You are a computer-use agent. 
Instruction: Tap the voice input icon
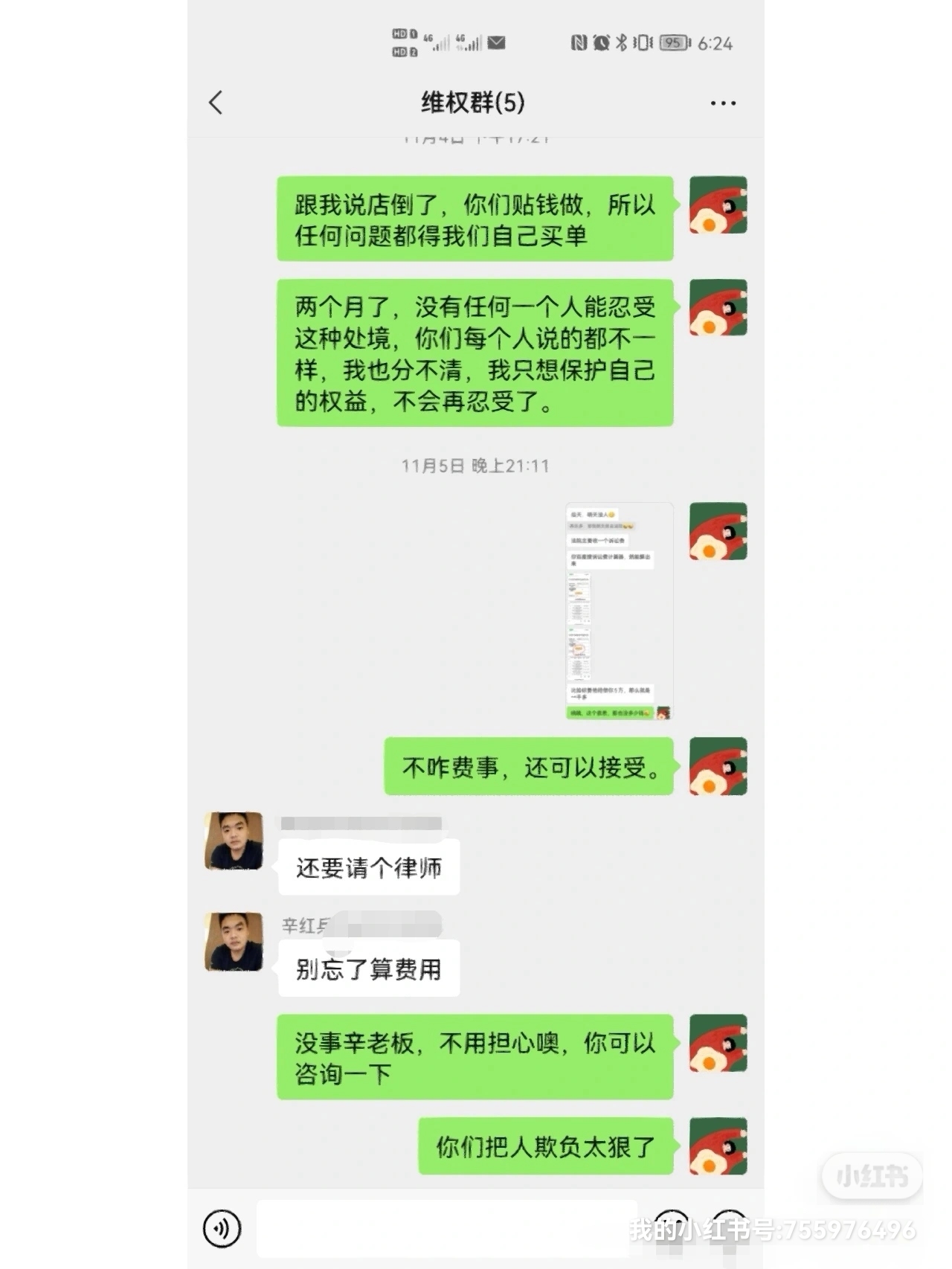point(222,1228)
